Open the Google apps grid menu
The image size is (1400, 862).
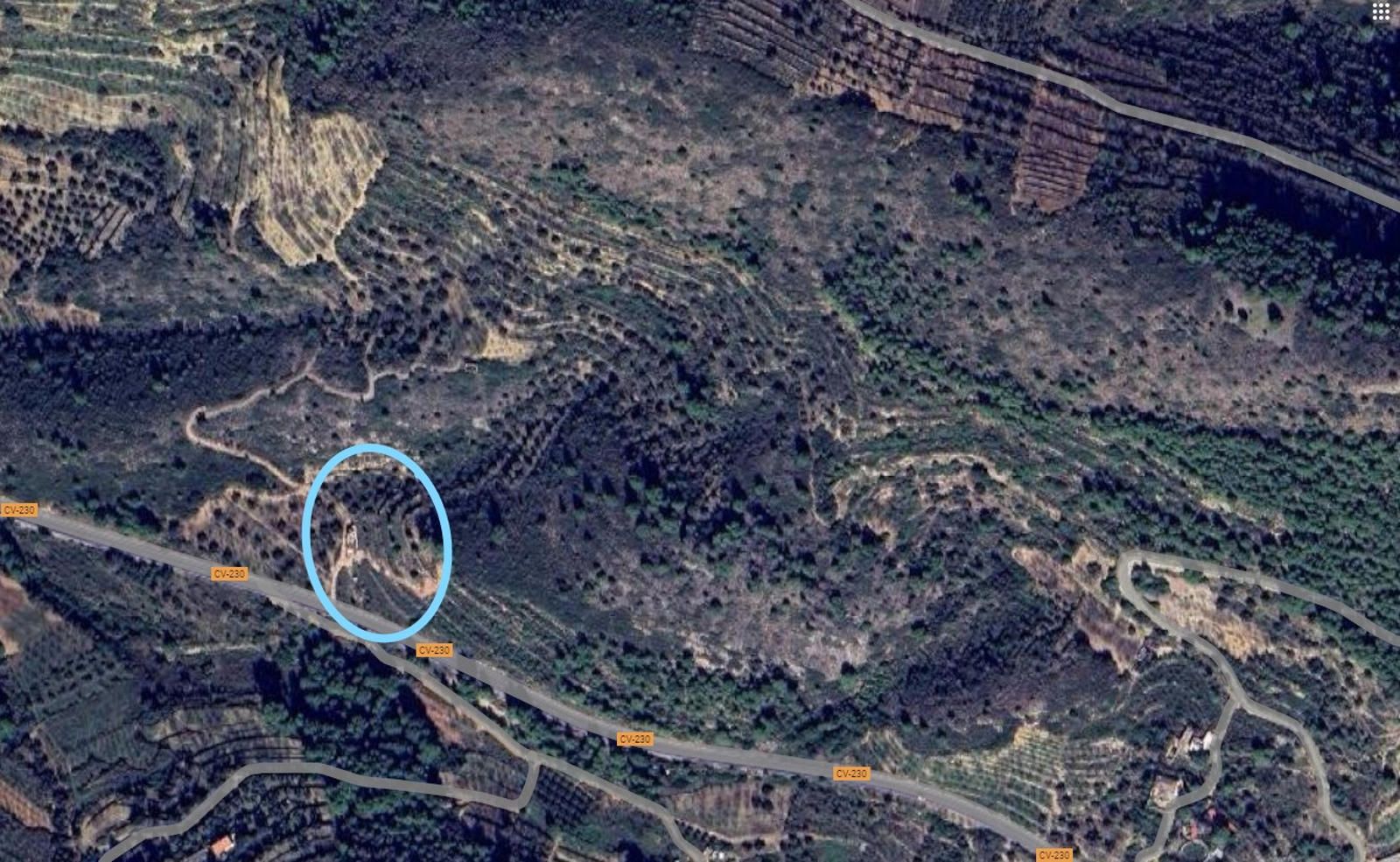(1381, 11)
